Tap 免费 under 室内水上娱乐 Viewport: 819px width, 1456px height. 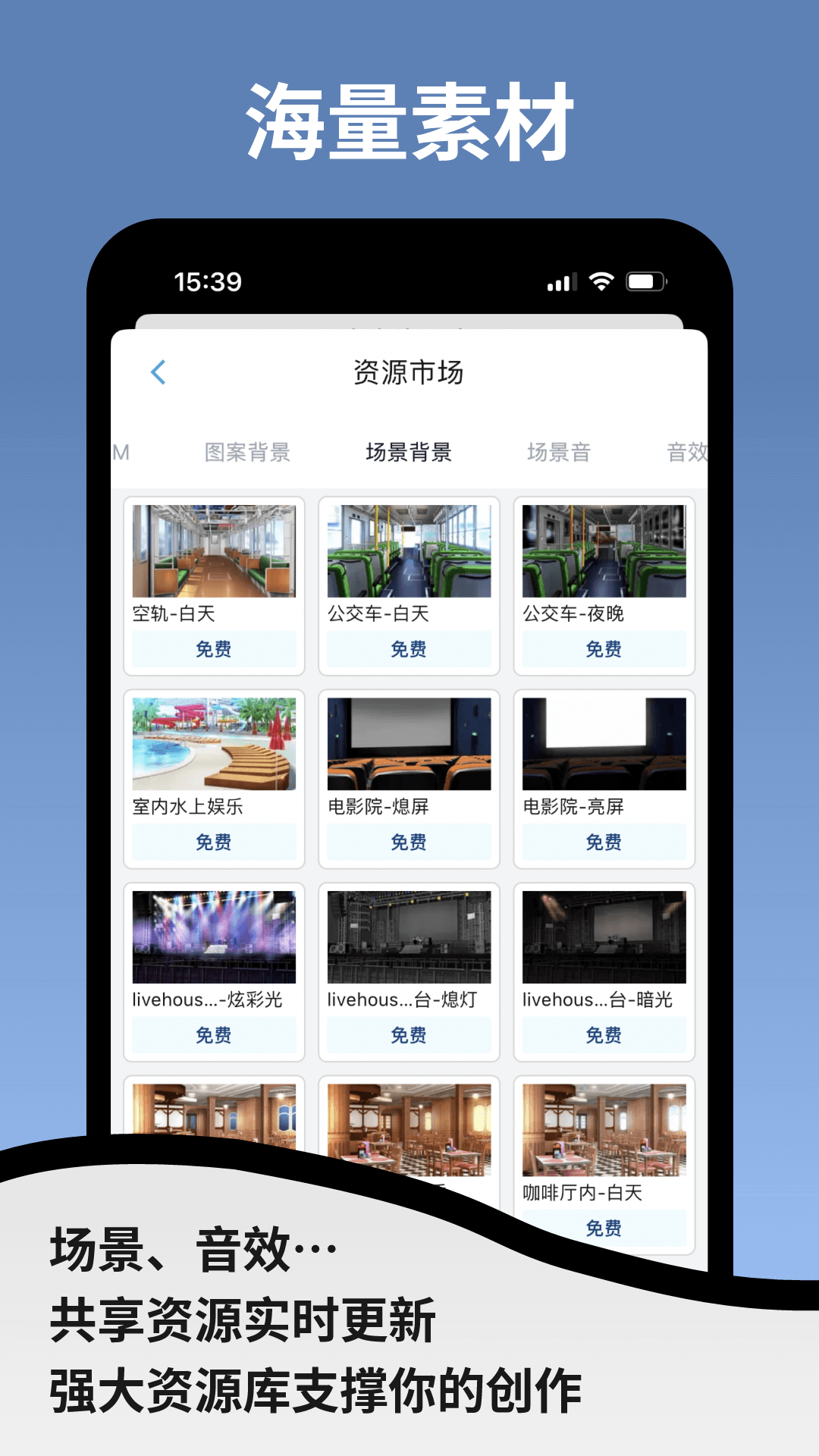coord(214,842)
